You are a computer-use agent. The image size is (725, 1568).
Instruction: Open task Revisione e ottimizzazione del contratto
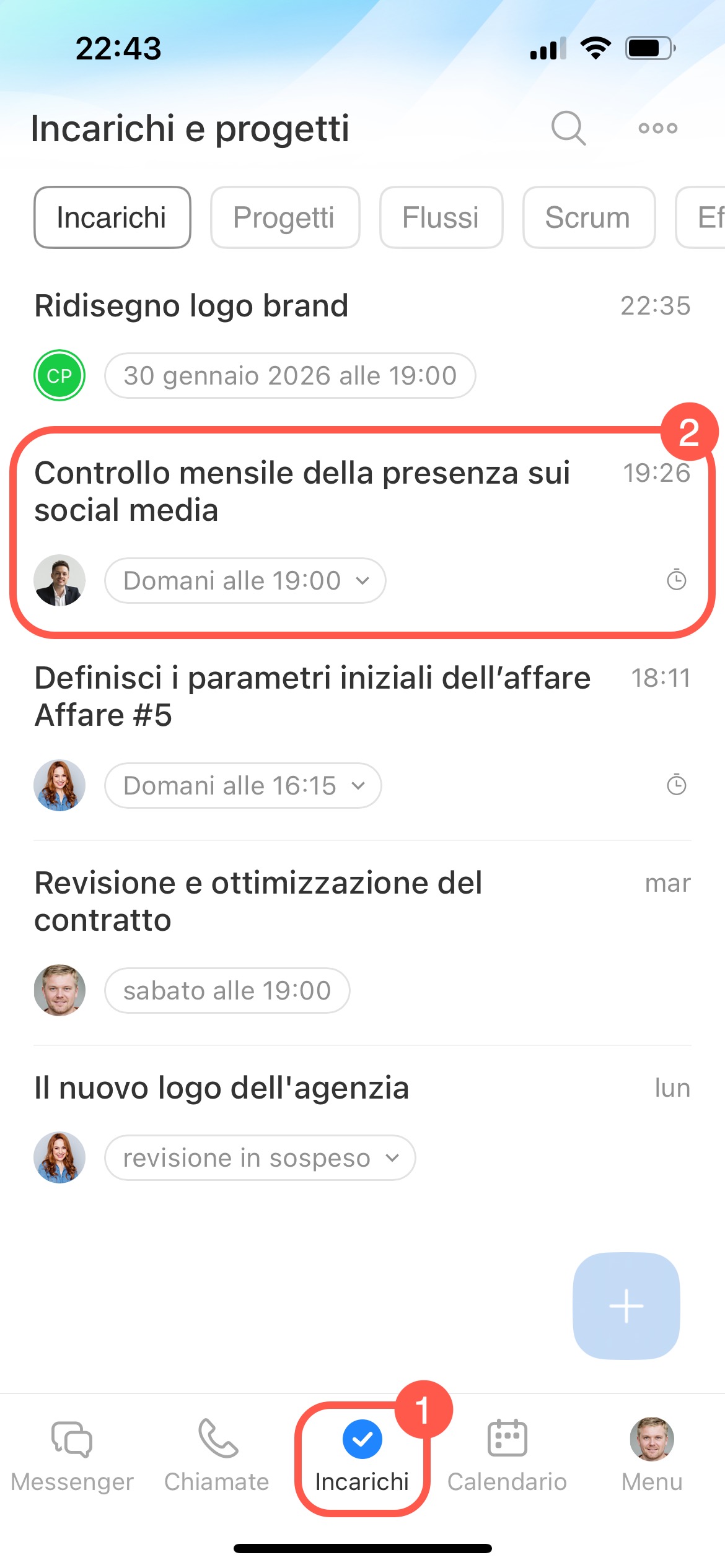tap(258, 901)
